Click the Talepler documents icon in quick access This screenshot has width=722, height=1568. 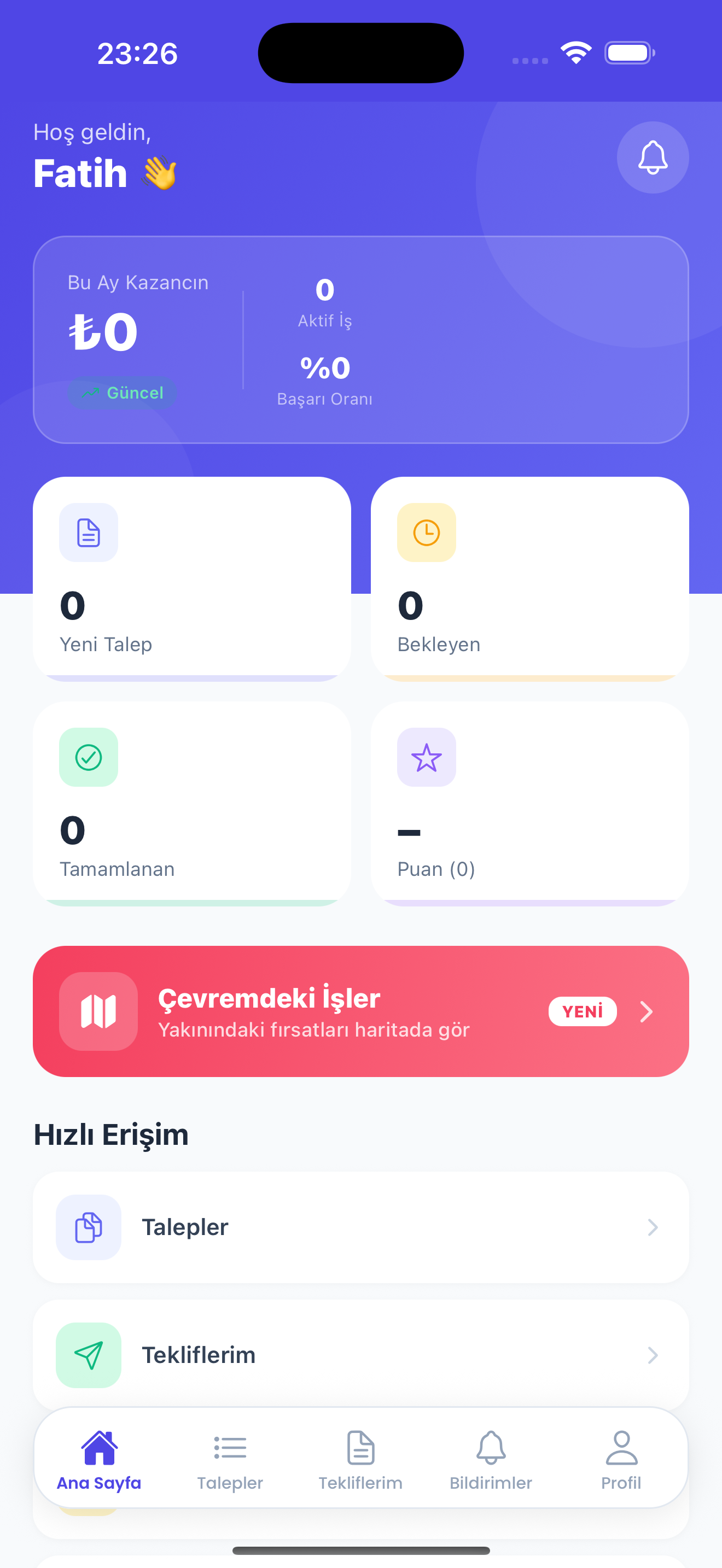tap(88, 1227)
